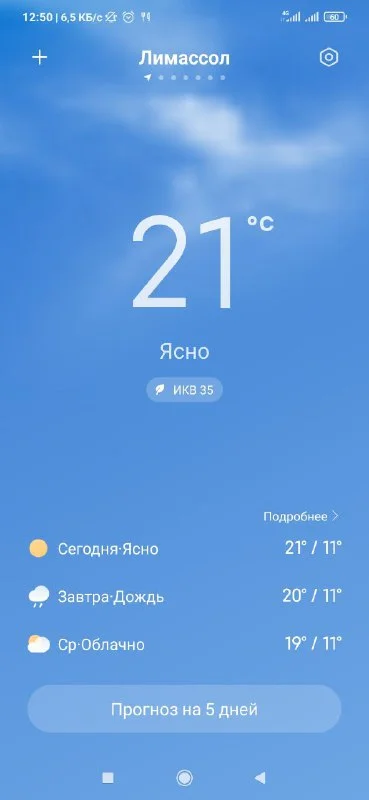Open tomorrow's forecast row Завтра·Дождь
369x800 pixels.
pyautogui.click(x=184, y=596)
